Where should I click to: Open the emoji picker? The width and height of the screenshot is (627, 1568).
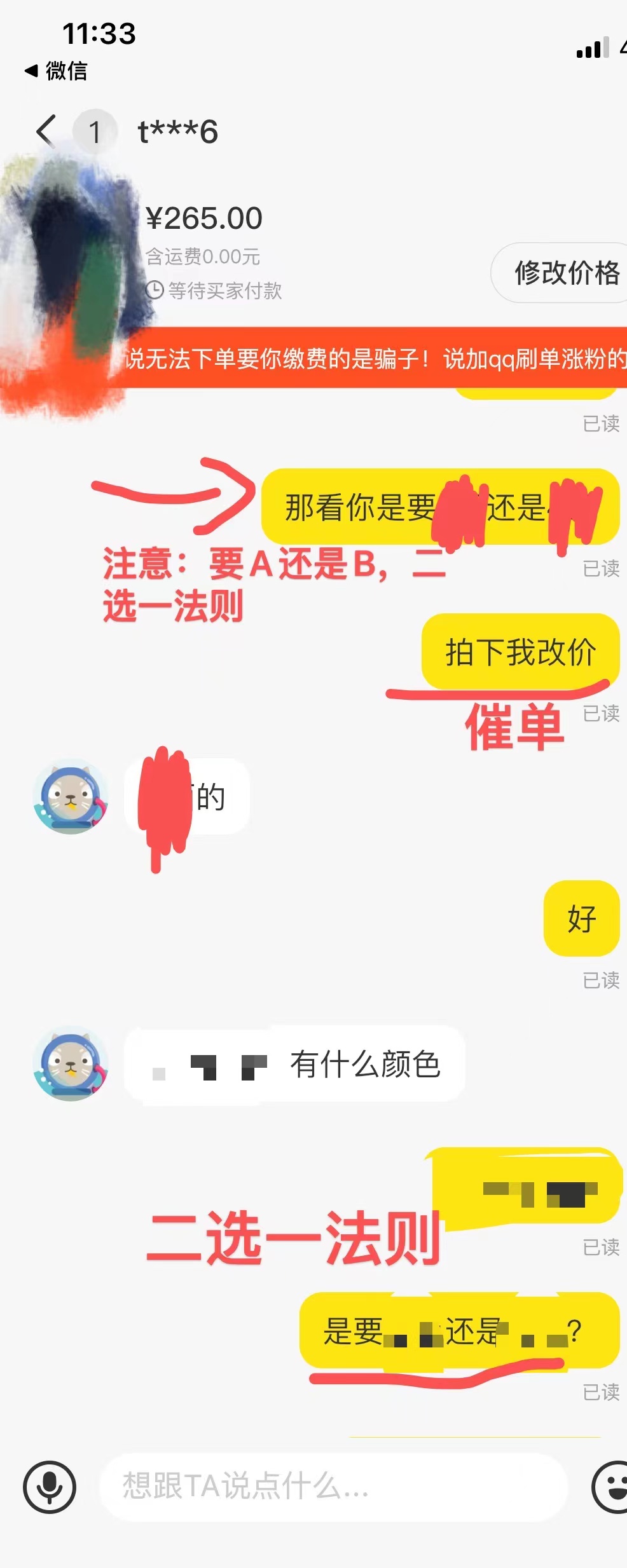tap(610, 1487)
